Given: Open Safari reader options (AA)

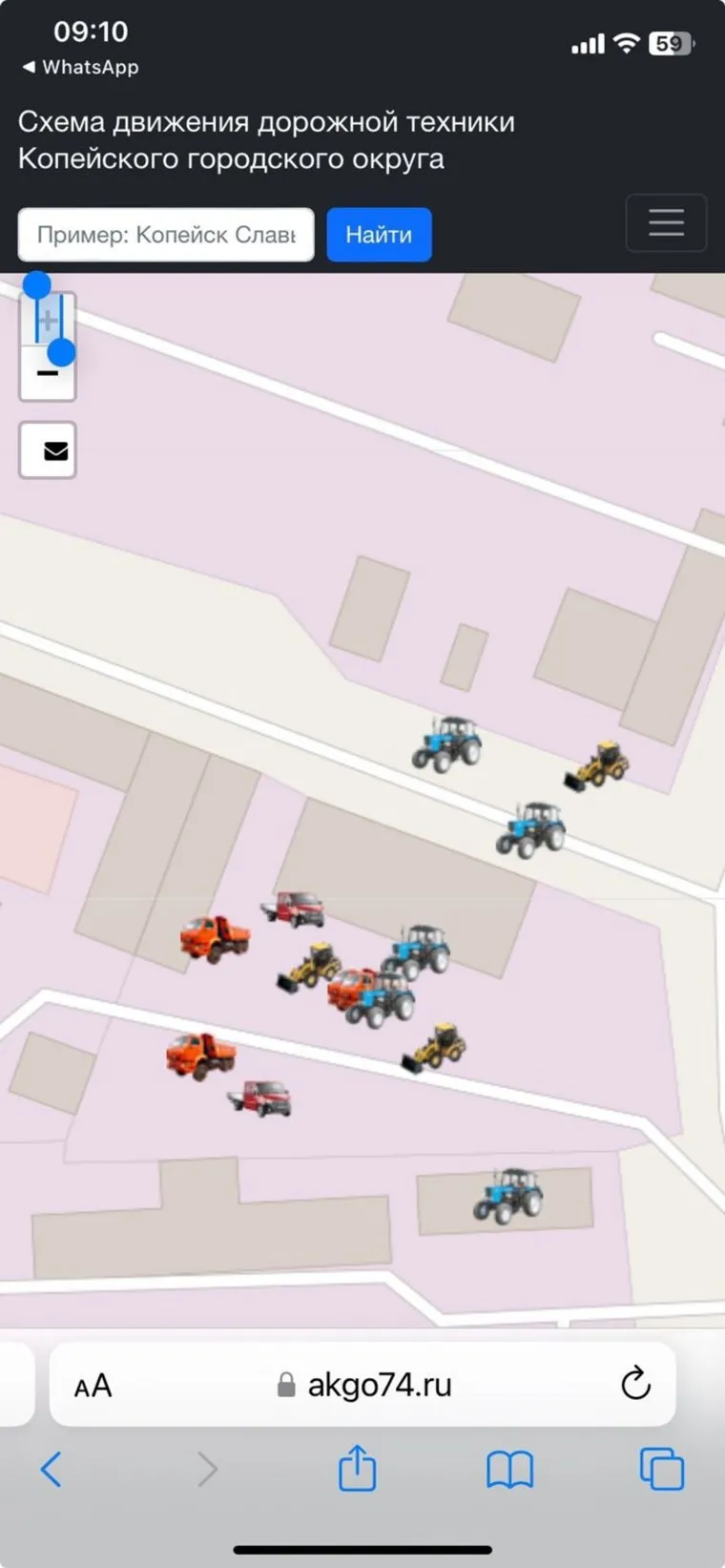Looking at the screenshot, I should [x=93, y=1385].
